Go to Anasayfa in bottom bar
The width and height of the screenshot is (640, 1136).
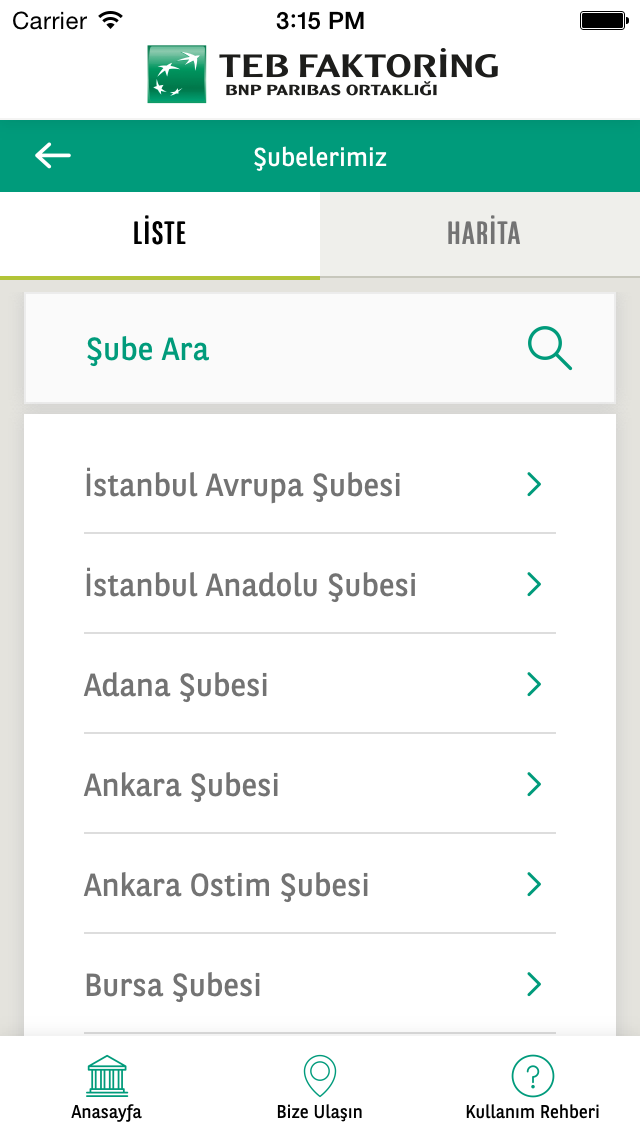pyautogui.click(x=107, y=1087)
